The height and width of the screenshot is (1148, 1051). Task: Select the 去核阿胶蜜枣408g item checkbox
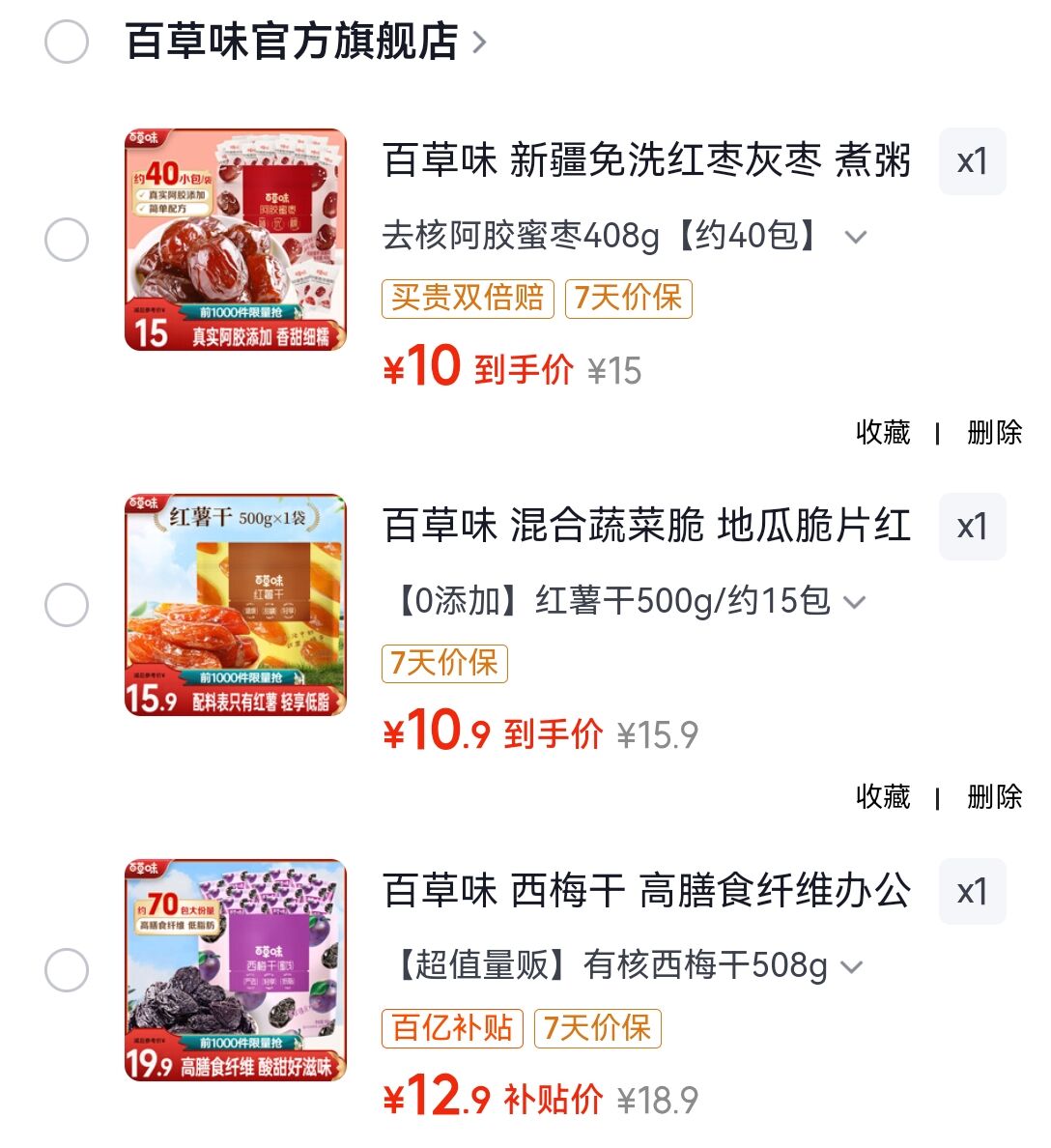click(x=67, y=240)
